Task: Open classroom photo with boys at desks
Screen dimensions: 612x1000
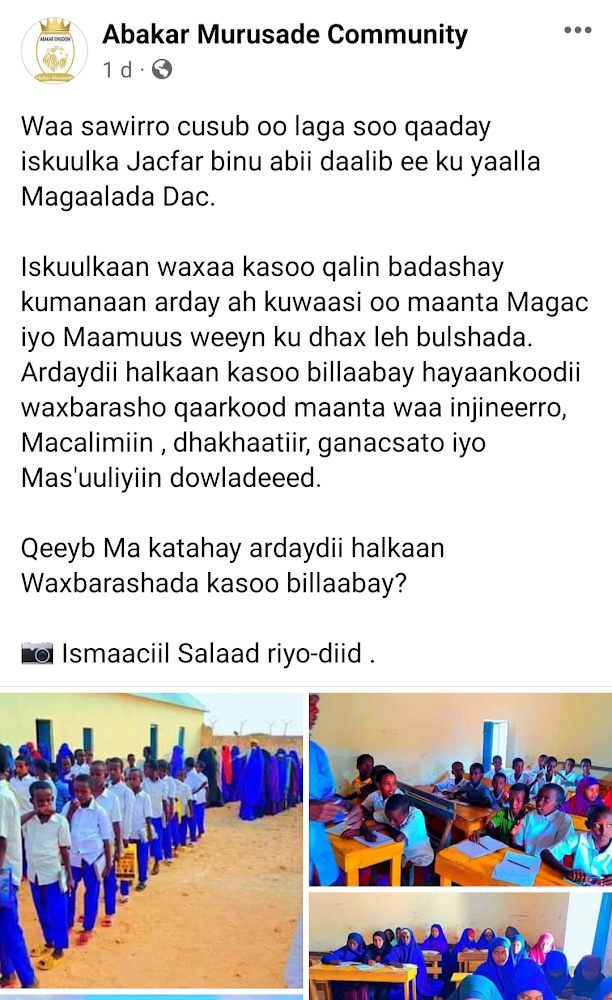Action: point(459,789)
